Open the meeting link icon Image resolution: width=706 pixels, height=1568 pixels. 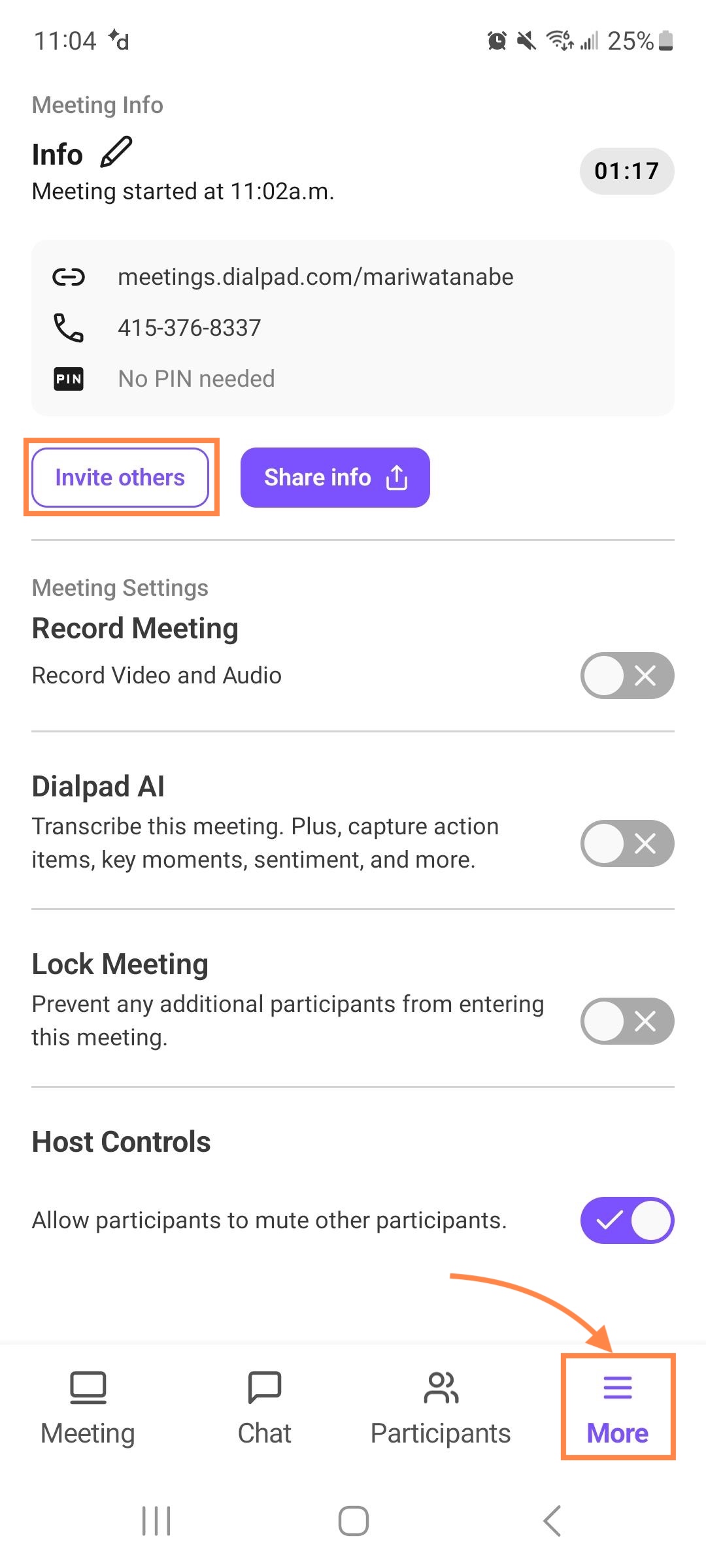(x=69, y=276)
